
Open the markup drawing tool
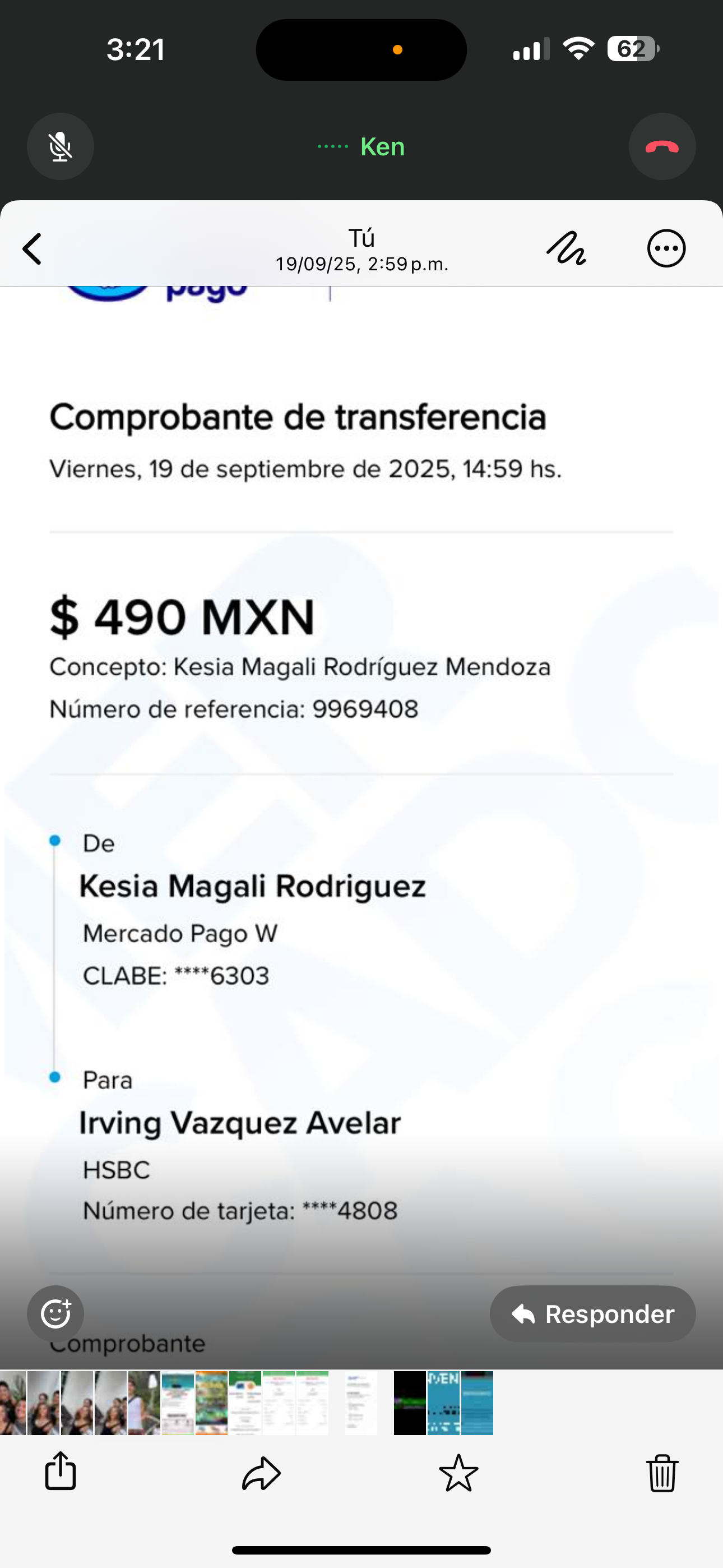pyautogui.click(x=566, y=248)
